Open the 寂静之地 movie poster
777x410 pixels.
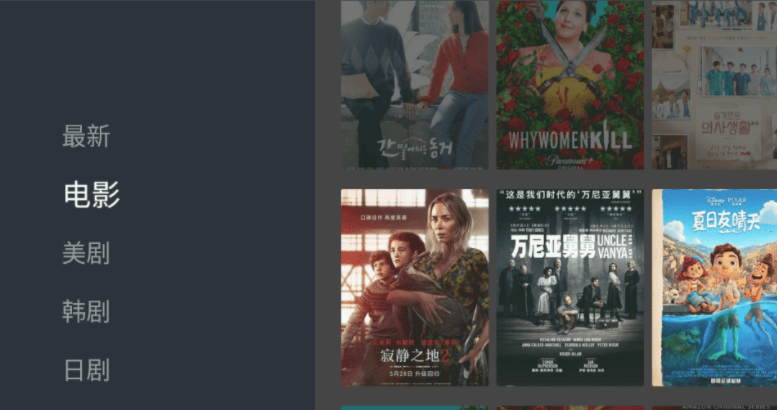pos(414,287)
